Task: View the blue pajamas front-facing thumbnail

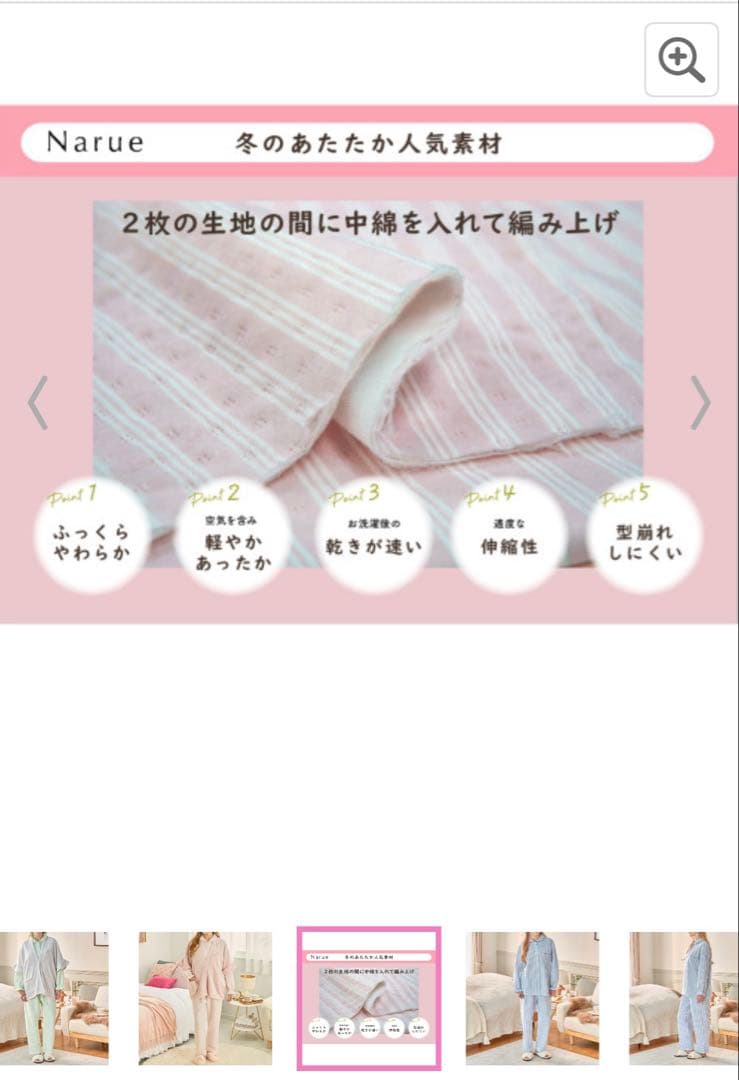Action: coord(532,998)
